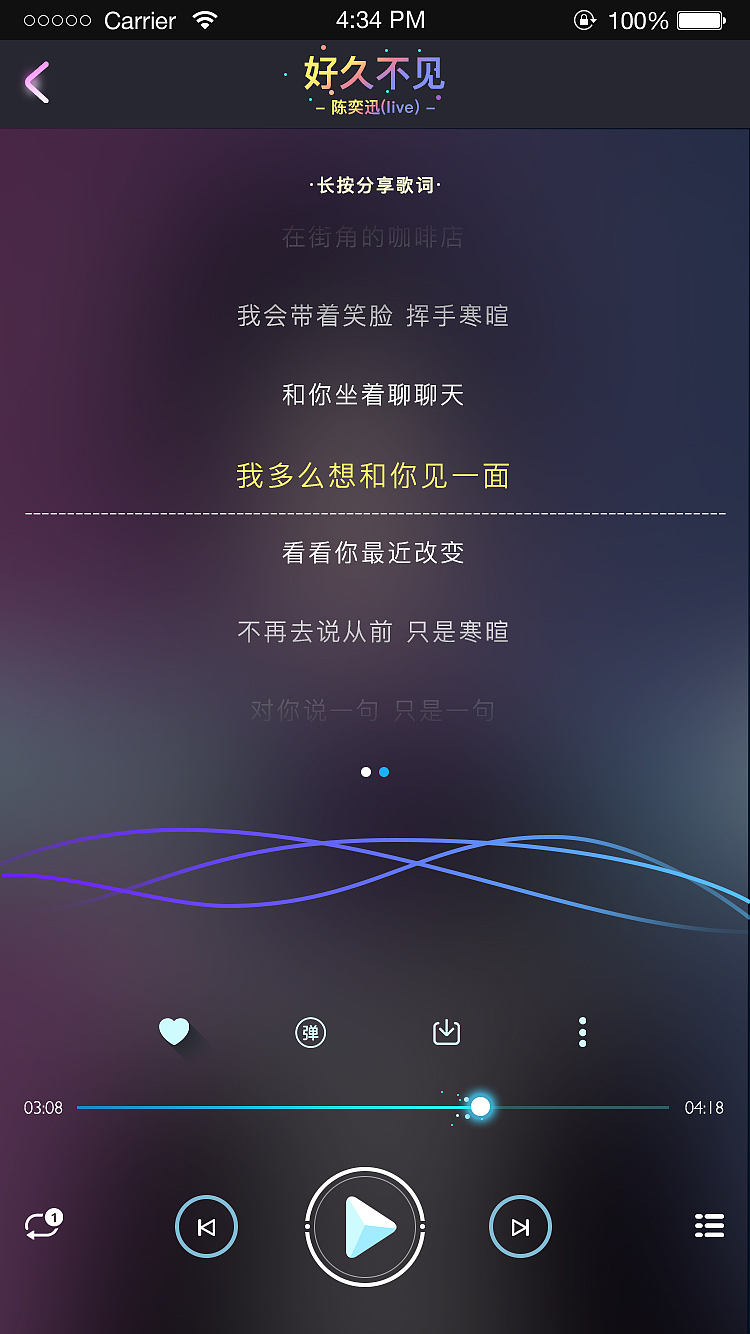The image size is (750, 1334).
Task: Select the first page indicator dot
Action: point(366,771)
